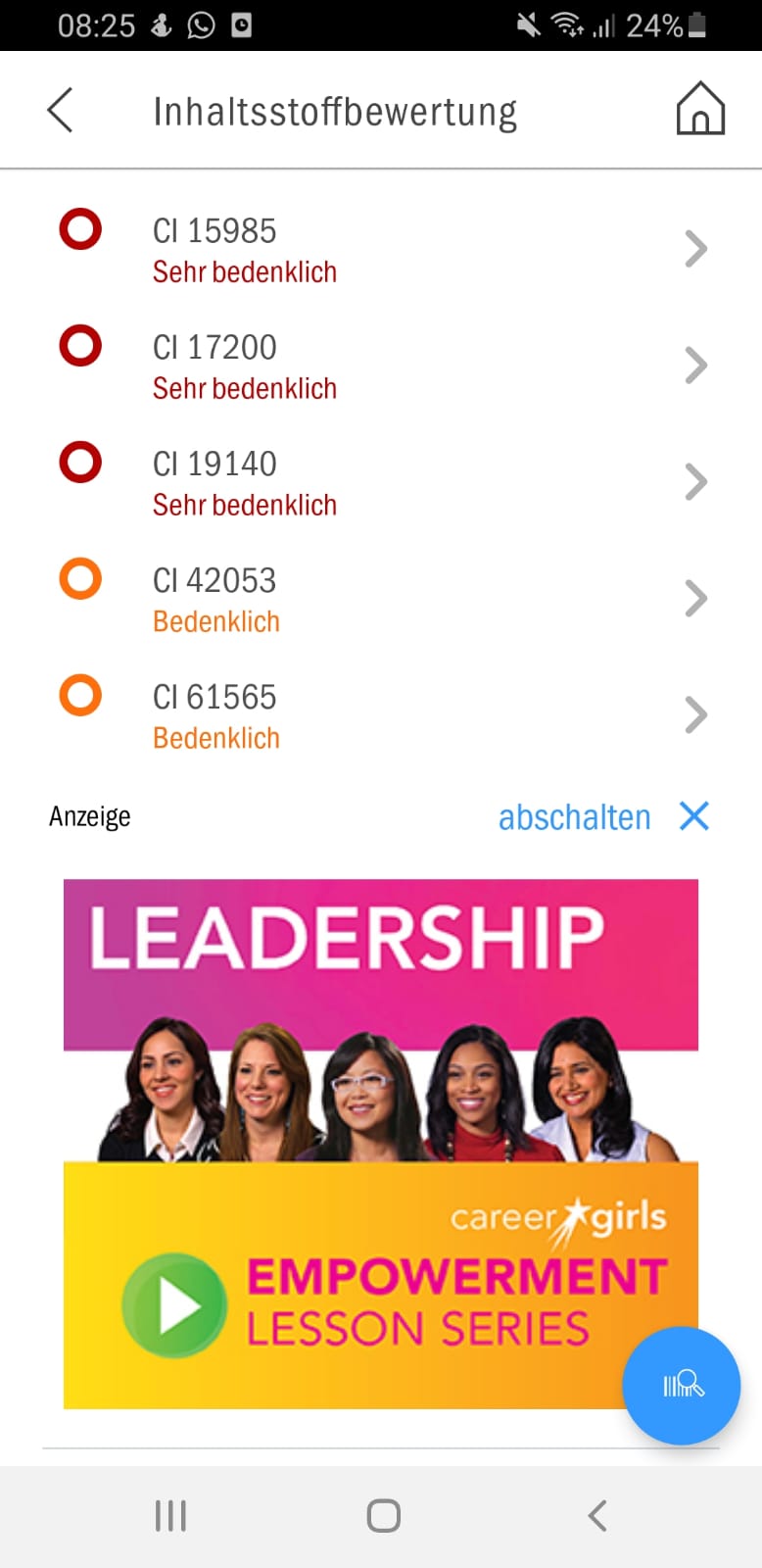Viewport: 762px width, 1568px height.
Task: Tap the abschalten link
Action: coord(574,817)
